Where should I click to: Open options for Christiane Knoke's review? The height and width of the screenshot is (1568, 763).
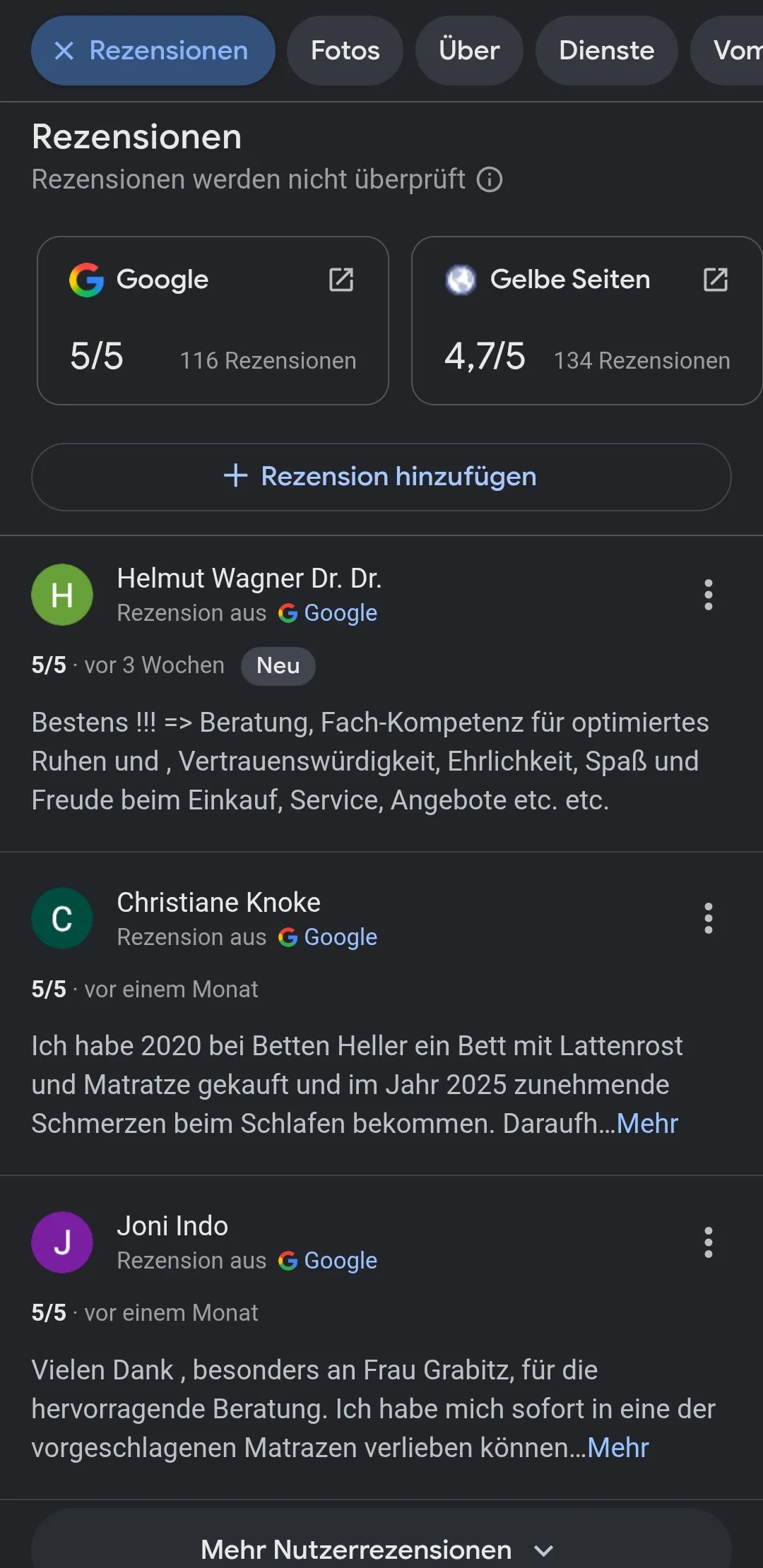tap(708, 918)
